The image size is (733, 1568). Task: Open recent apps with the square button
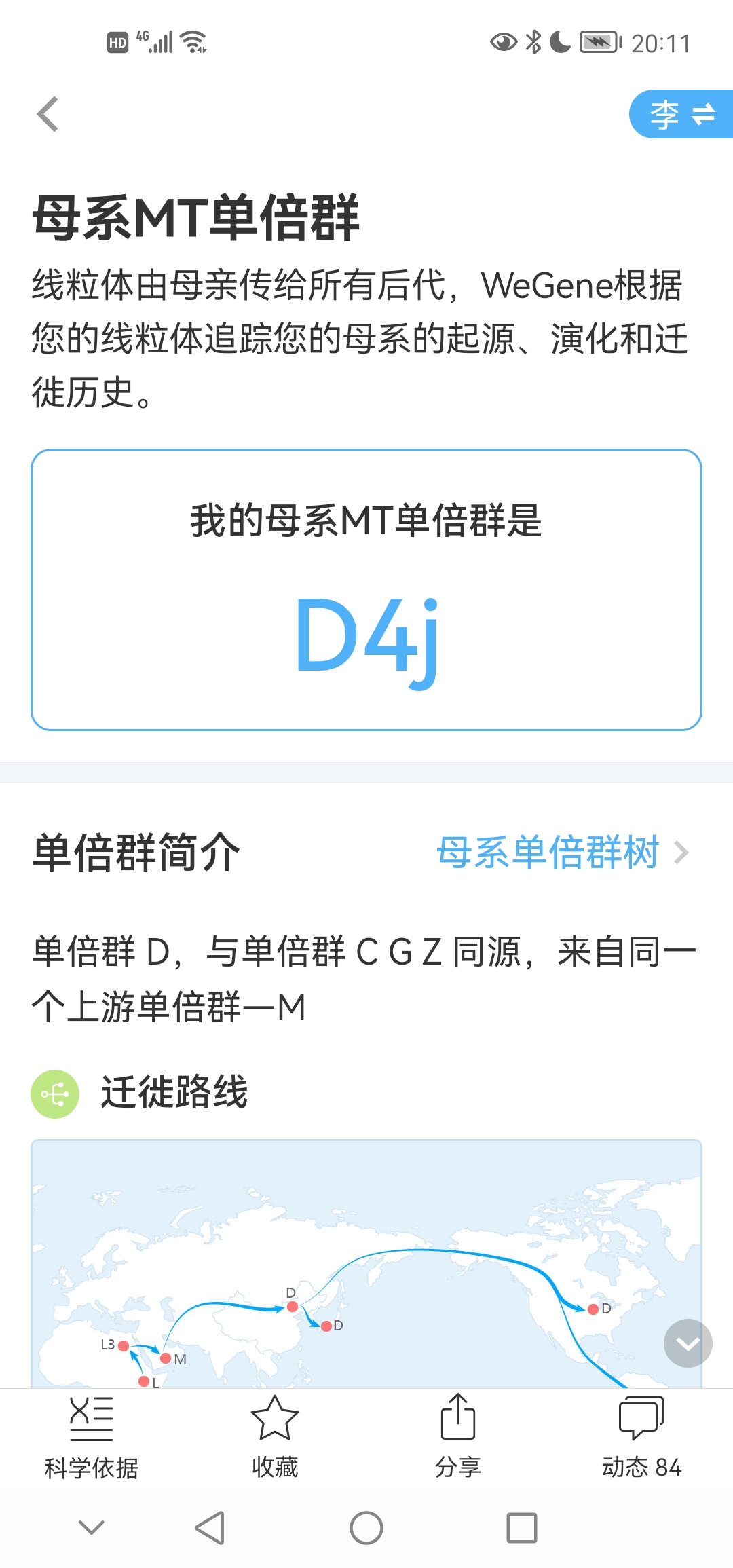(522, 1528)
